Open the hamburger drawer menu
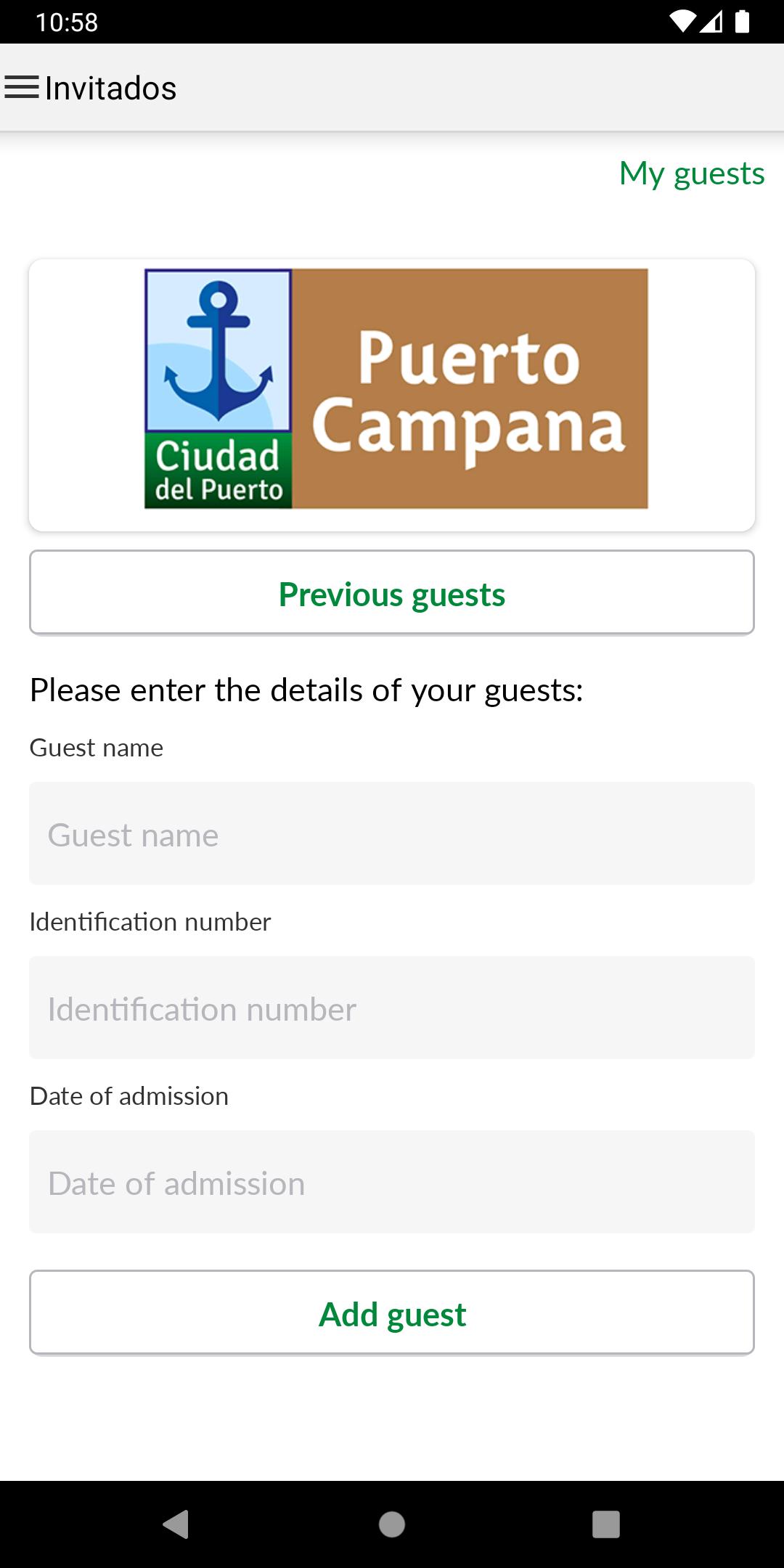The height and width of the screenshot is (1568, 784). tap(22, 88)
